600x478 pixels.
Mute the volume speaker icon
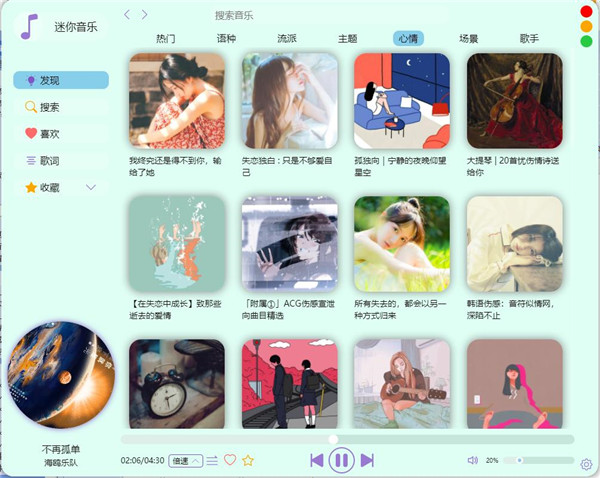coord(473,460)
